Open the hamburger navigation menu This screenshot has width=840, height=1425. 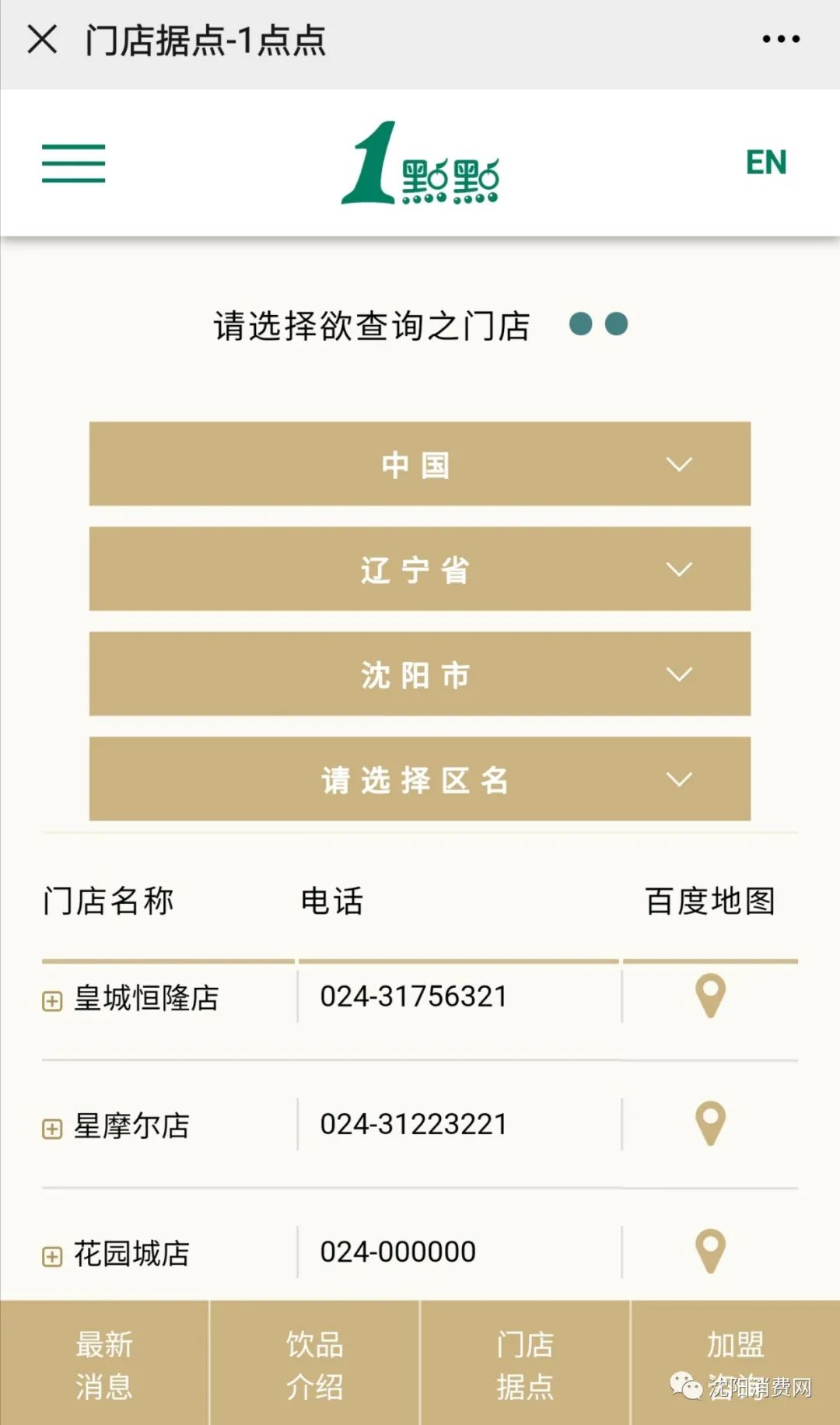pos(73,163)
